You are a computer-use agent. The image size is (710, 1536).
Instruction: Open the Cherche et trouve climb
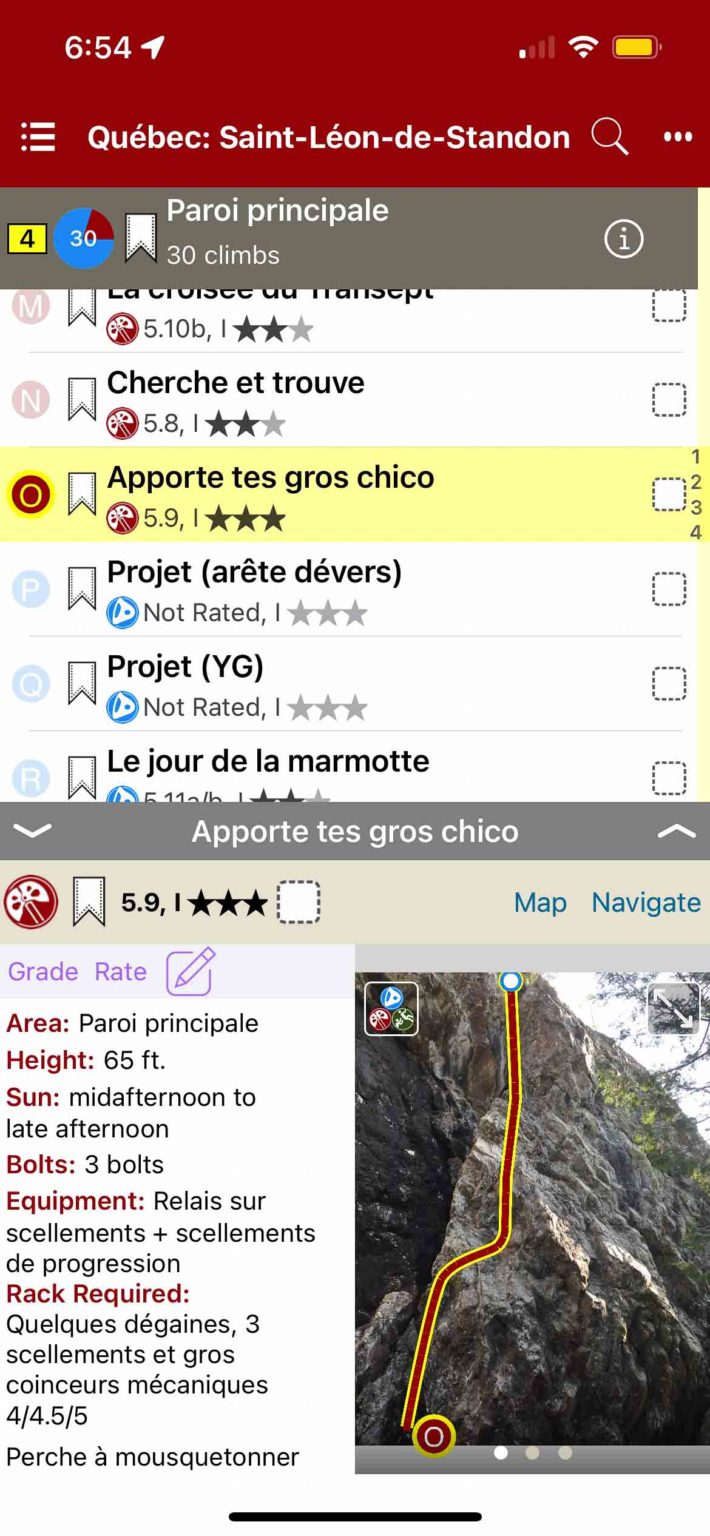(x=236, y=383)
